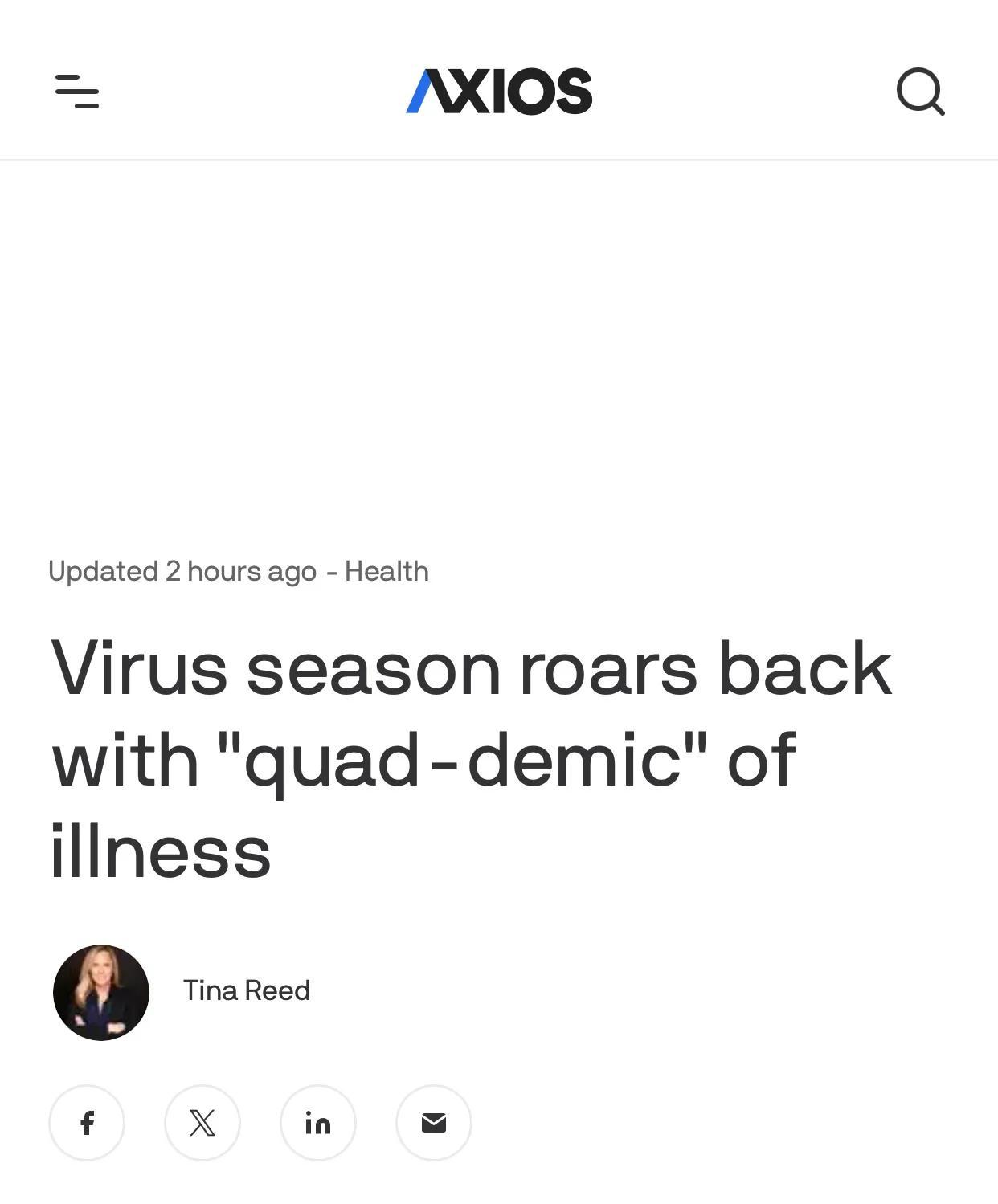The image size is (998, 1204).
Task: Share article on X
Action: click(x=202, y=1122)
